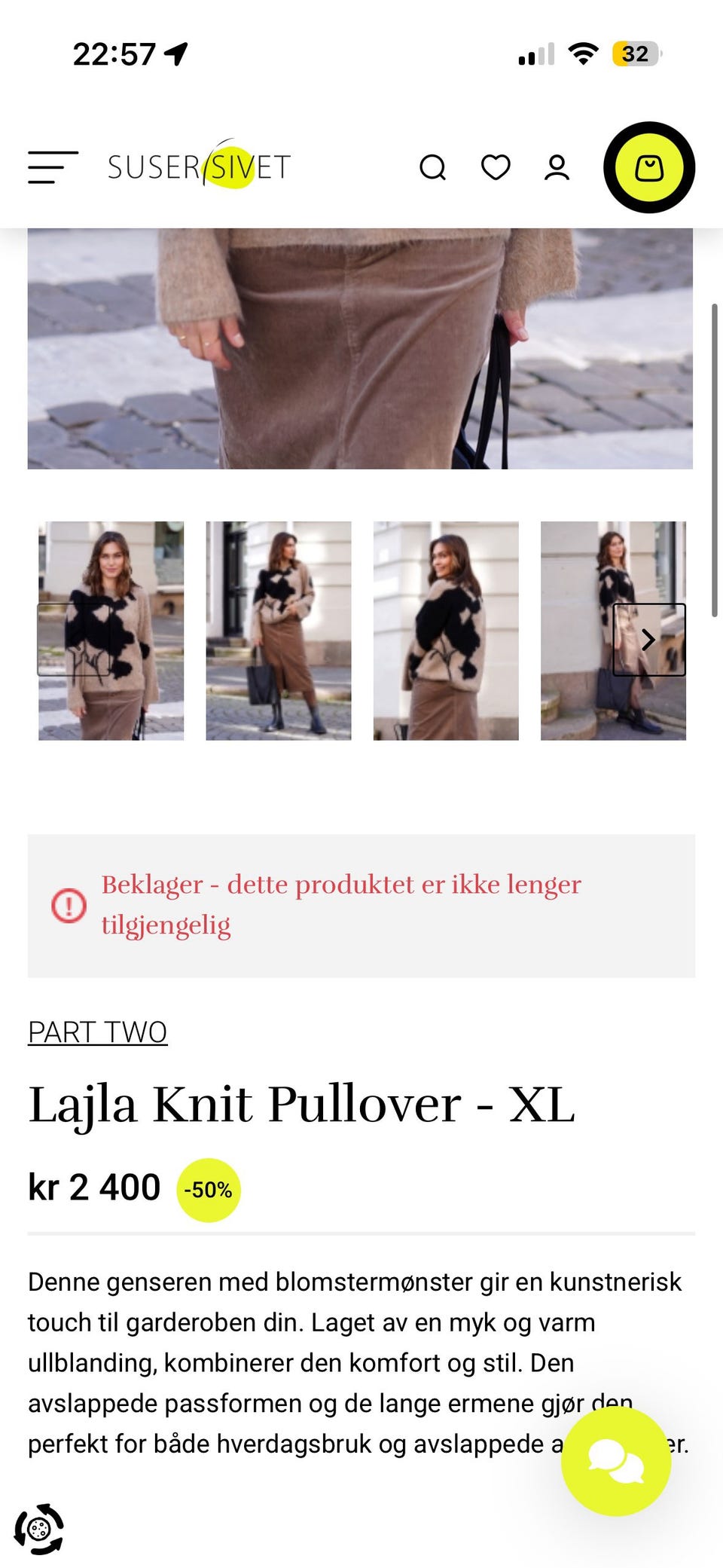Open the hamburger navigation menu

coord(53,168)
